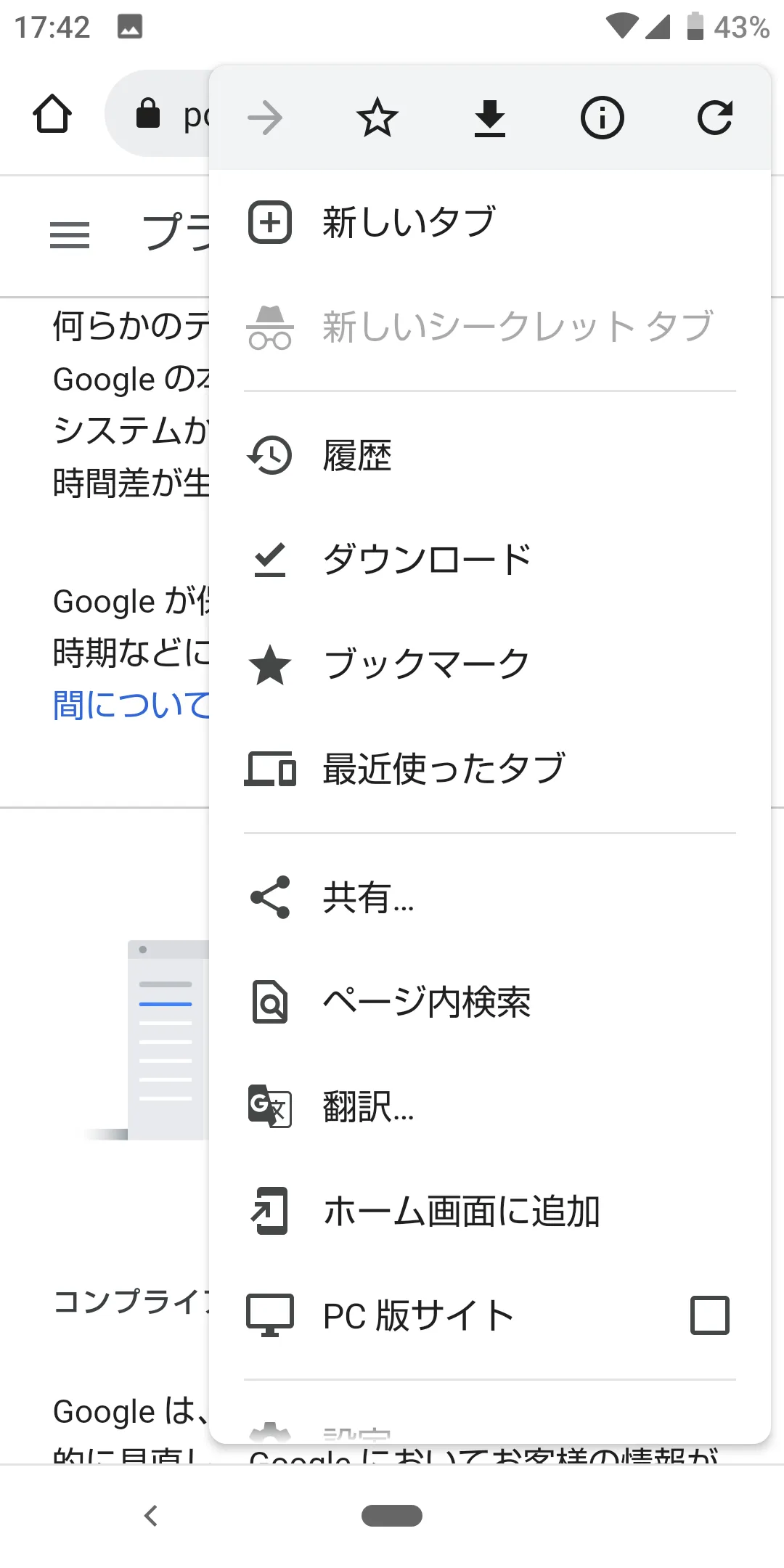This screenshot has height=1568, width=784.
Task: Choose 翻訳… to translate the page
Action: tap(490, 1106)
